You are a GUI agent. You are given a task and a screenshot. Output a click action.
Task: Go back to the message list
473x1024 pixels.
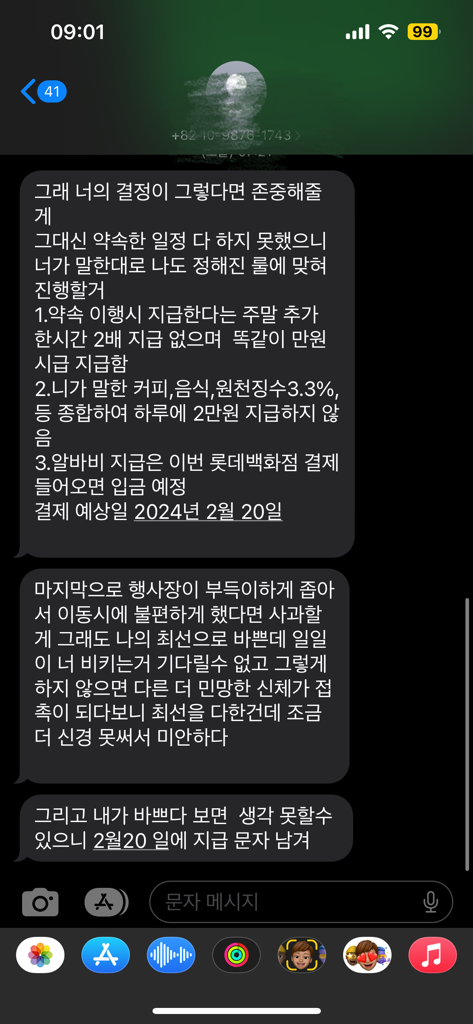click(43, 91)
